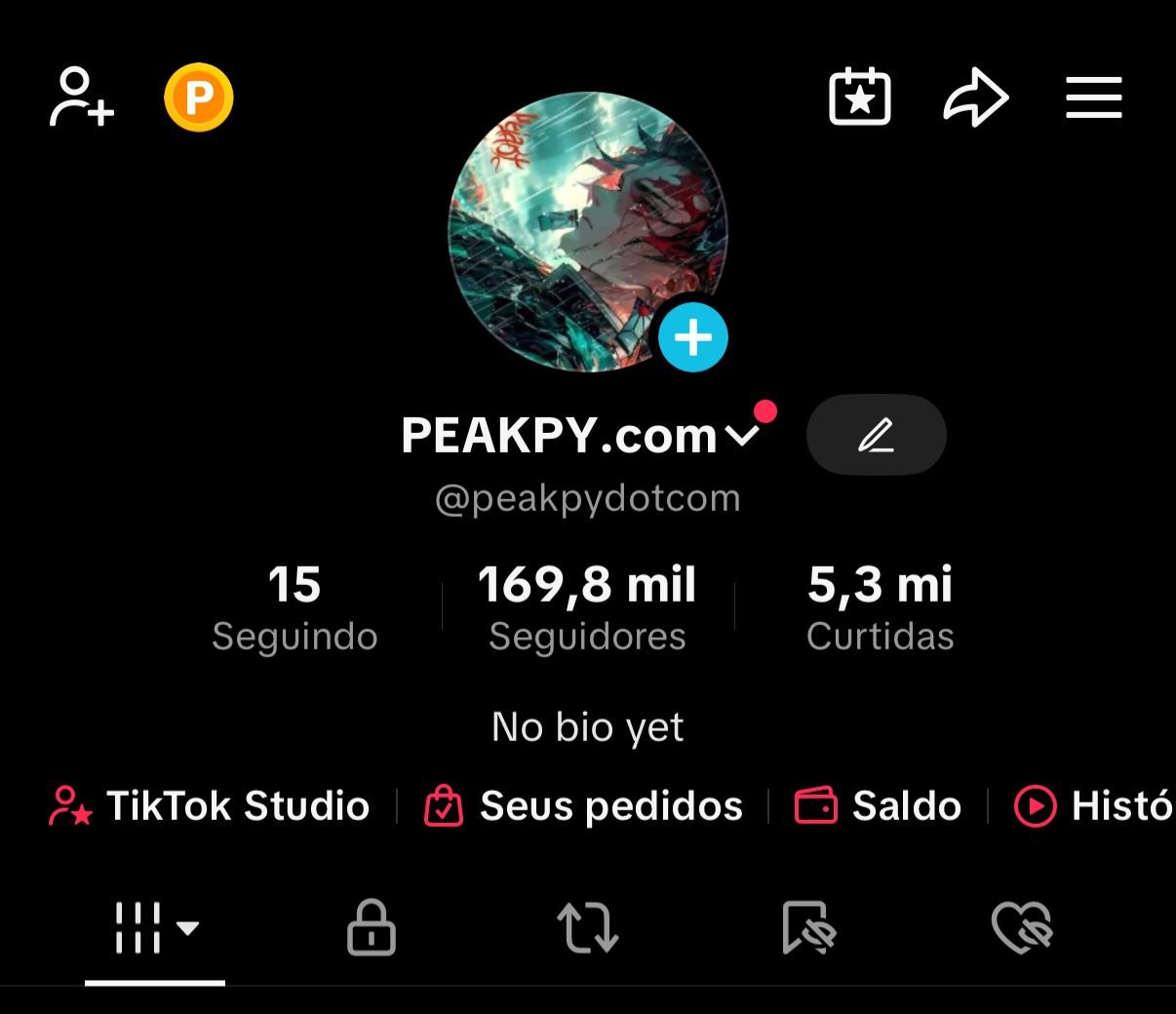
Task: Add a bio via No bio yet
Action: (587, 727)
